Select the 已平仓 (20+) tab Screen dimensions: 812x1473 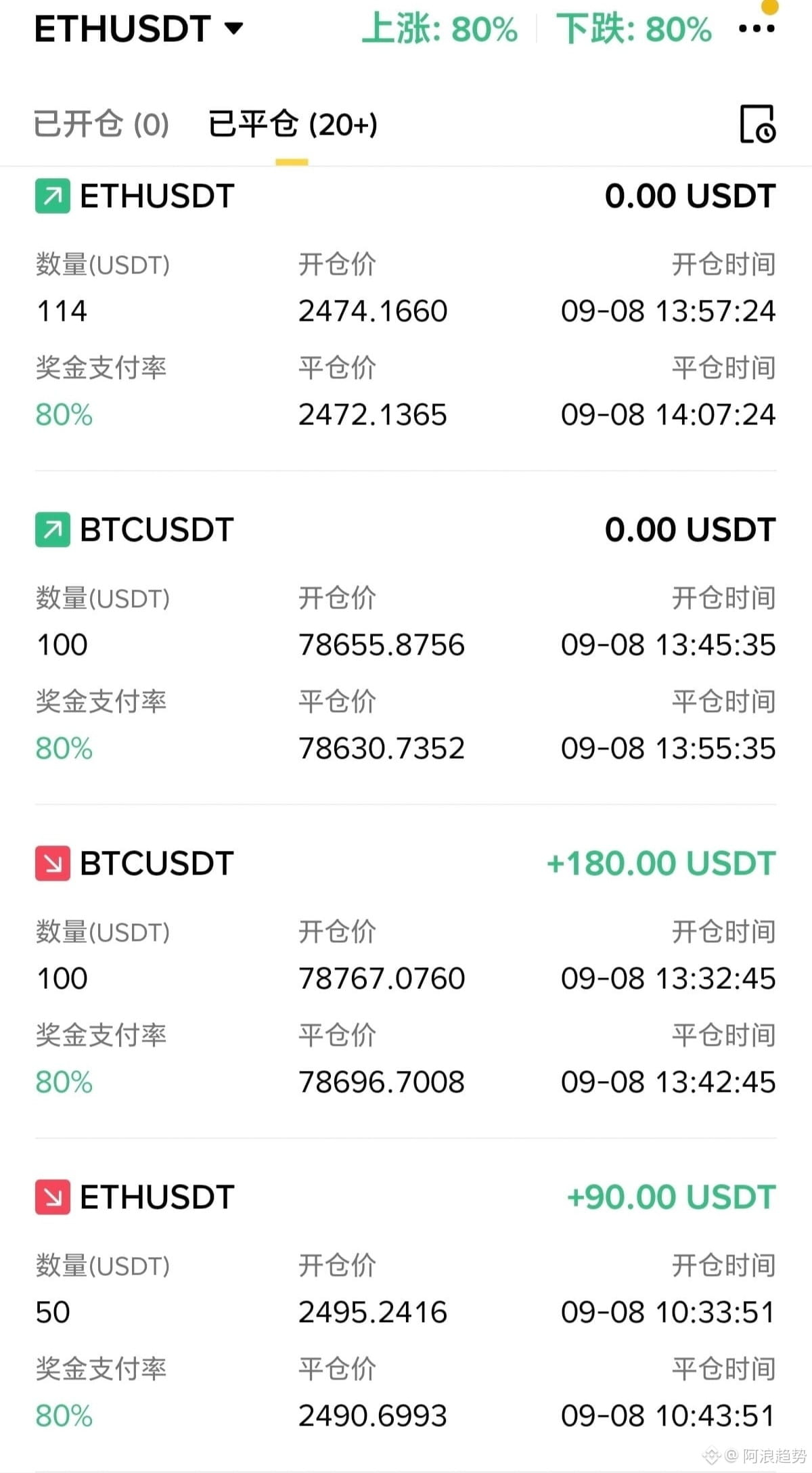pos(292,125)
